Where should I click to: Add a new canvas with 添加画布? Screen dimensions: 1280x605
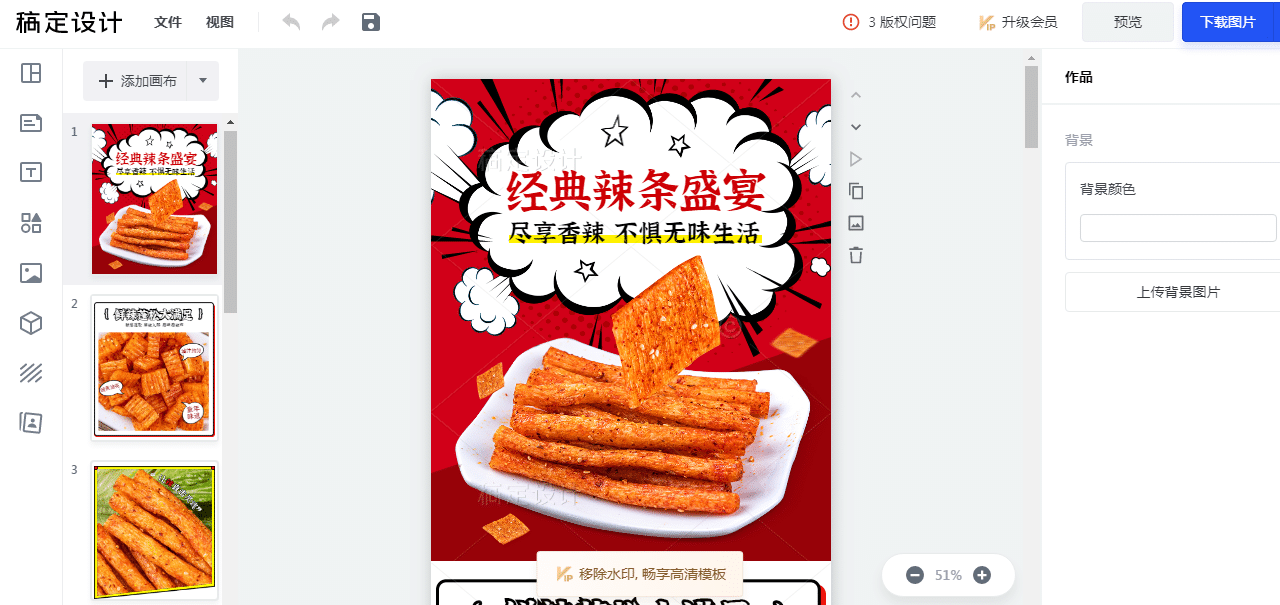tap(137, 81)
